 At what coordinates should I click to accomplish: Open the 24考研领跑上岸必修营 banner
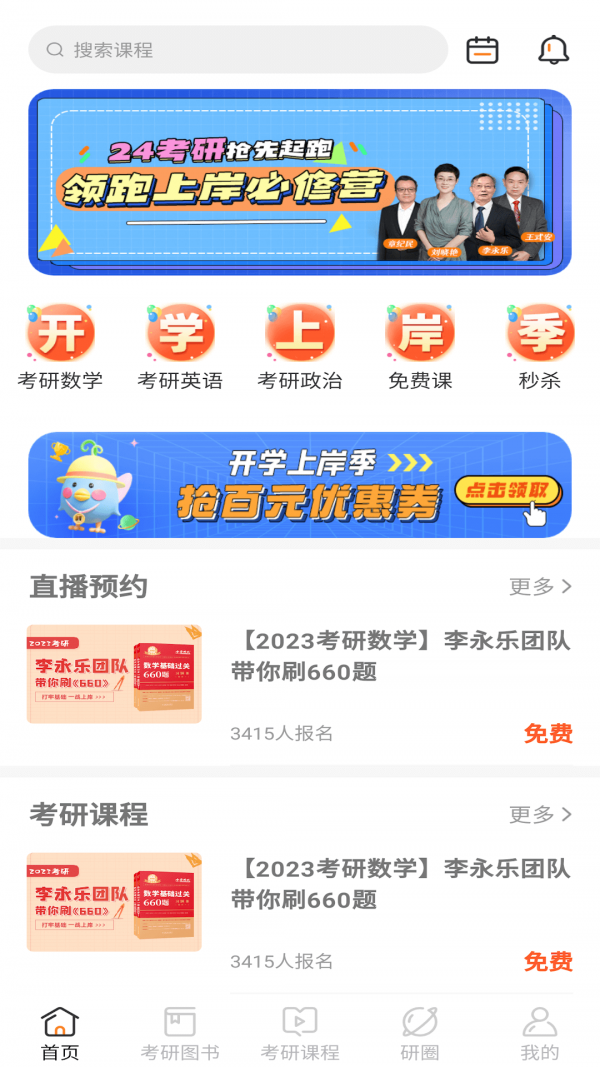pos(300,182)
